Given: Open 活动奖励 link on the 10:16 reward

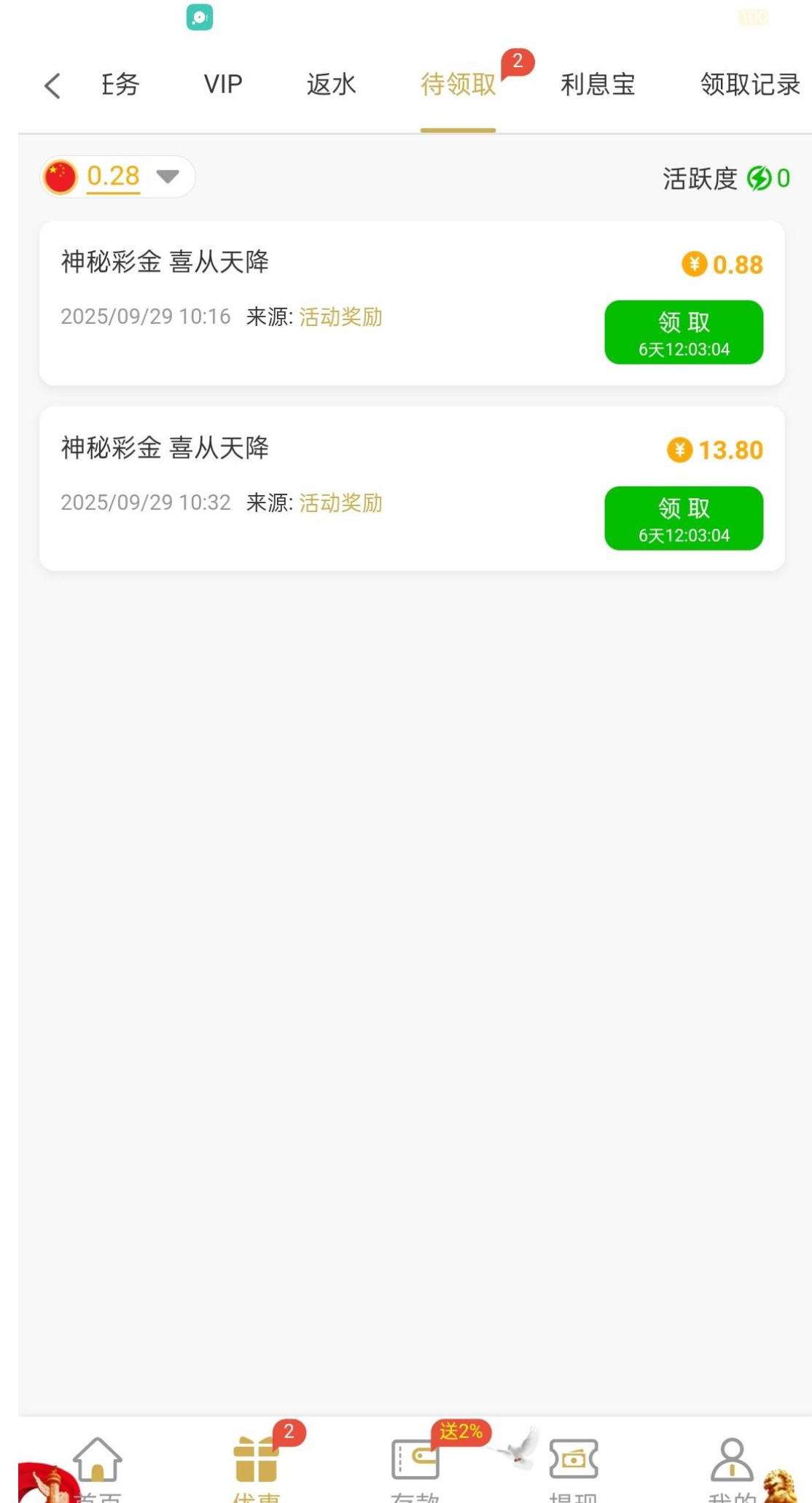Looking at the screenshot, I should click(340, 316).
